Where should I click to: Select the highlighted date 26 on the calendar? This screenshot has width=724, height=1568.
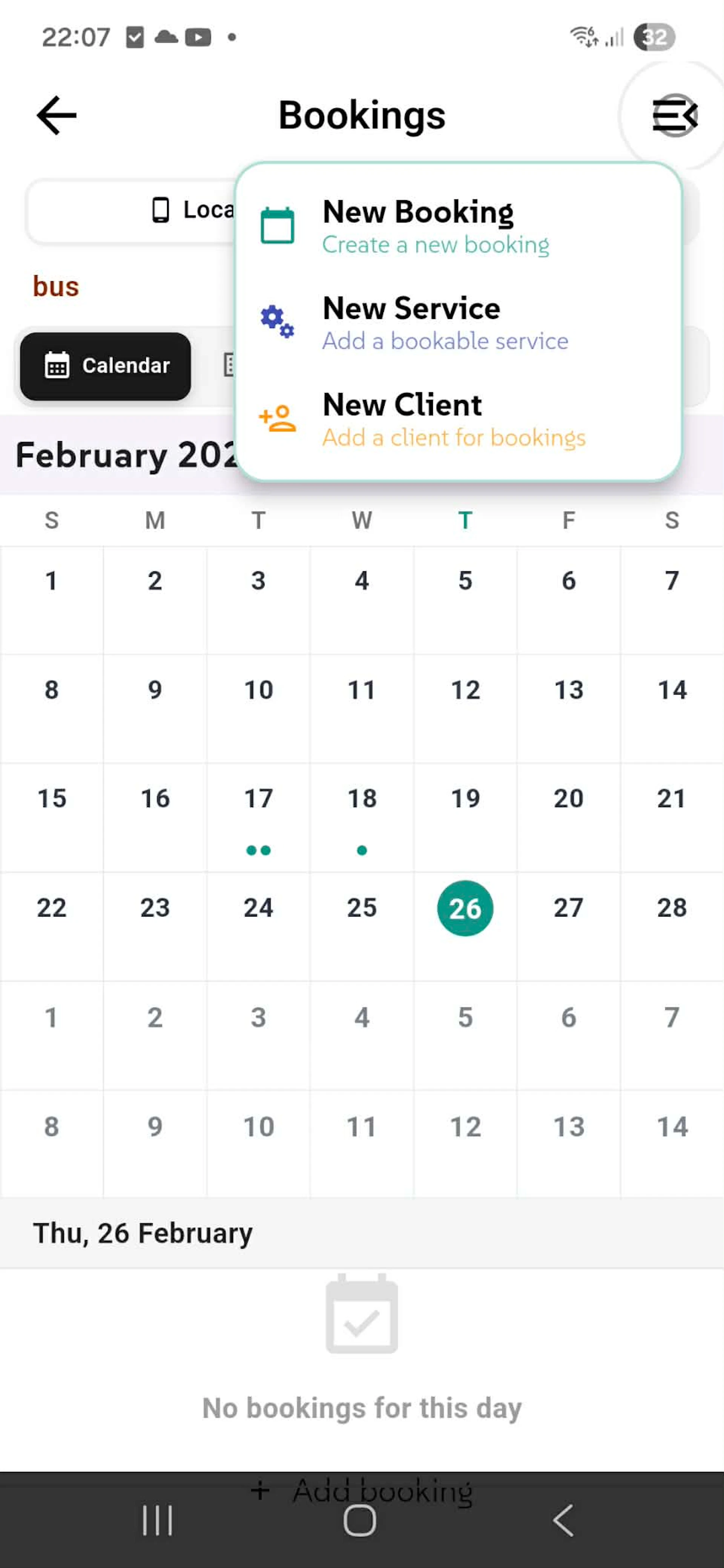tap(465, 907)
